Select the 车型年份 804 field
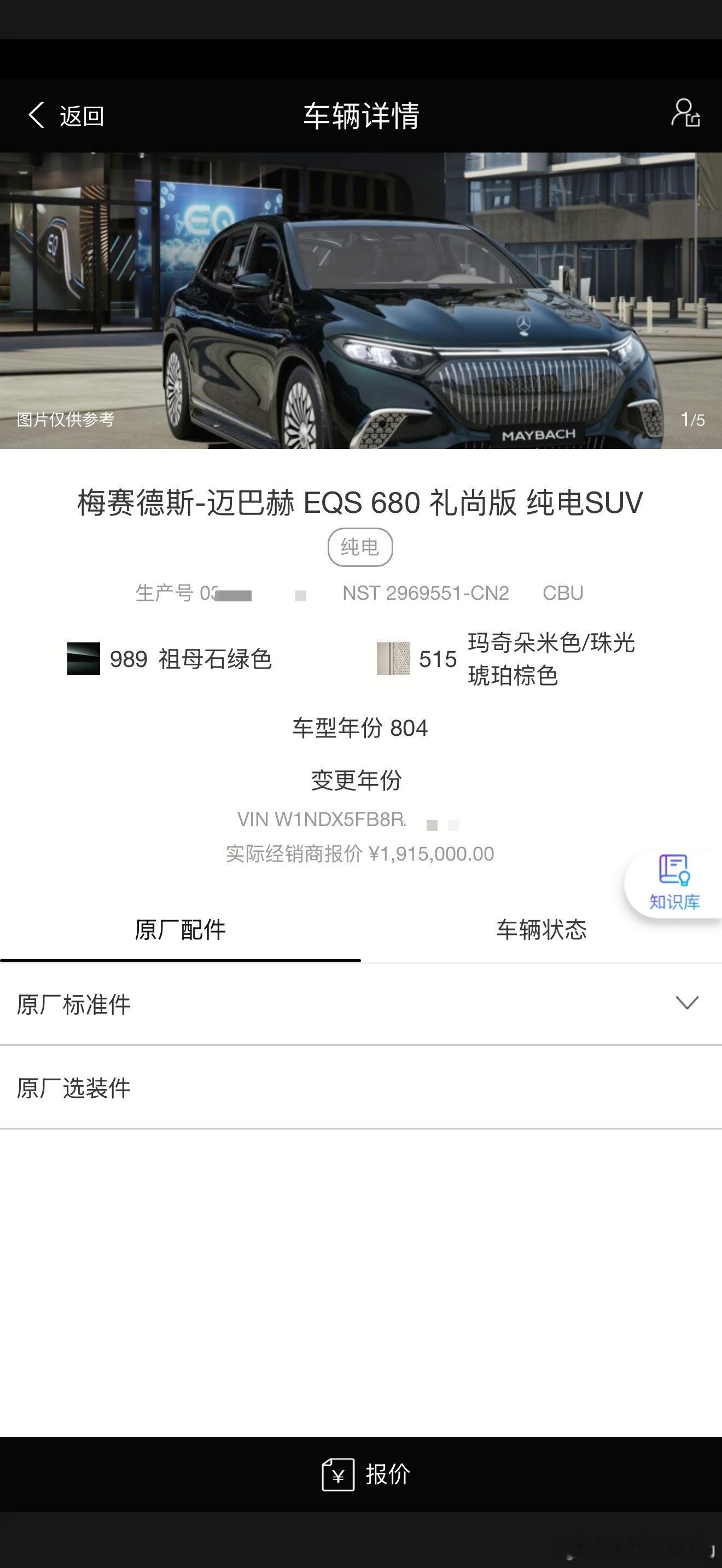The height and width of the screenshot is (1568, 722). point(360,729)
